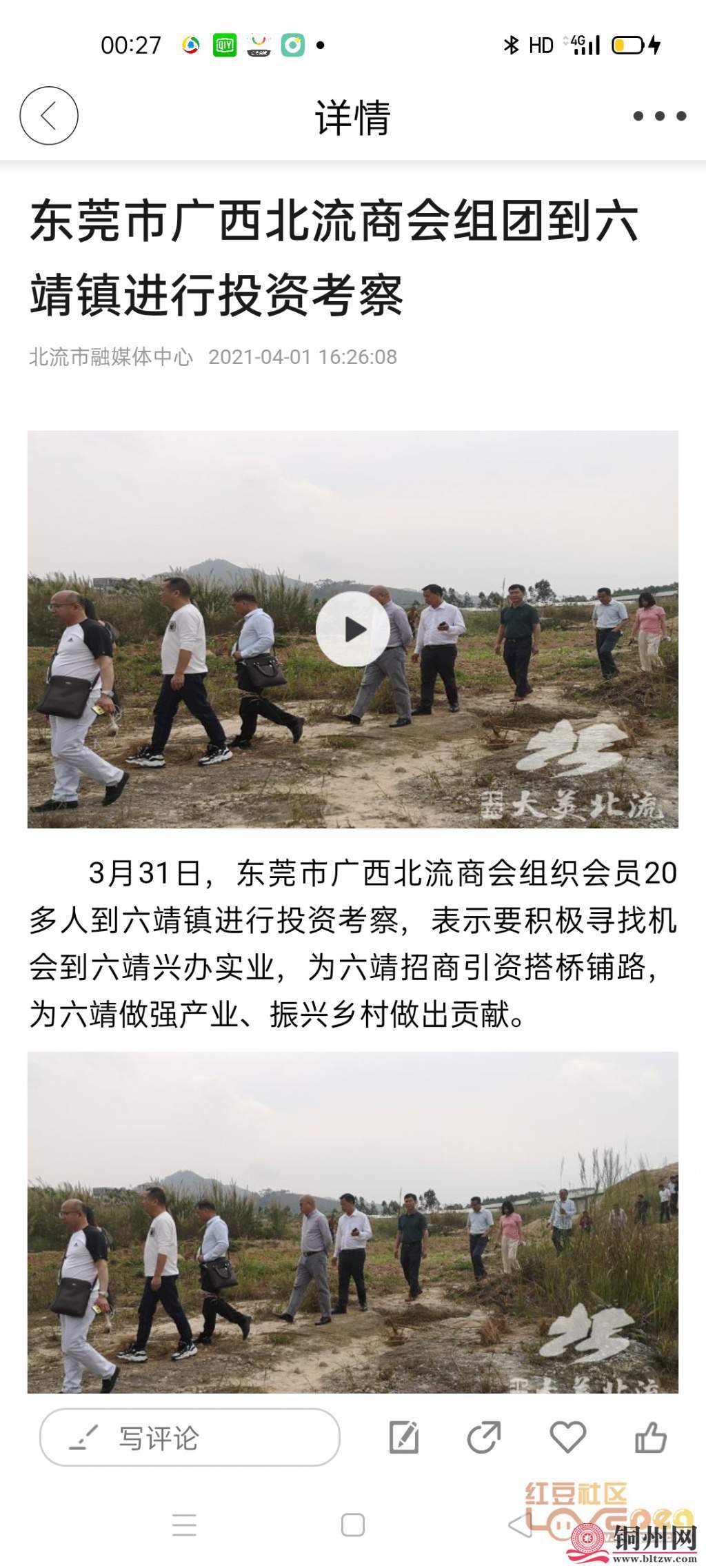This screenshot has width=706, height=1568.
Task: Share this article
Action: click(x=484, y=1437)
